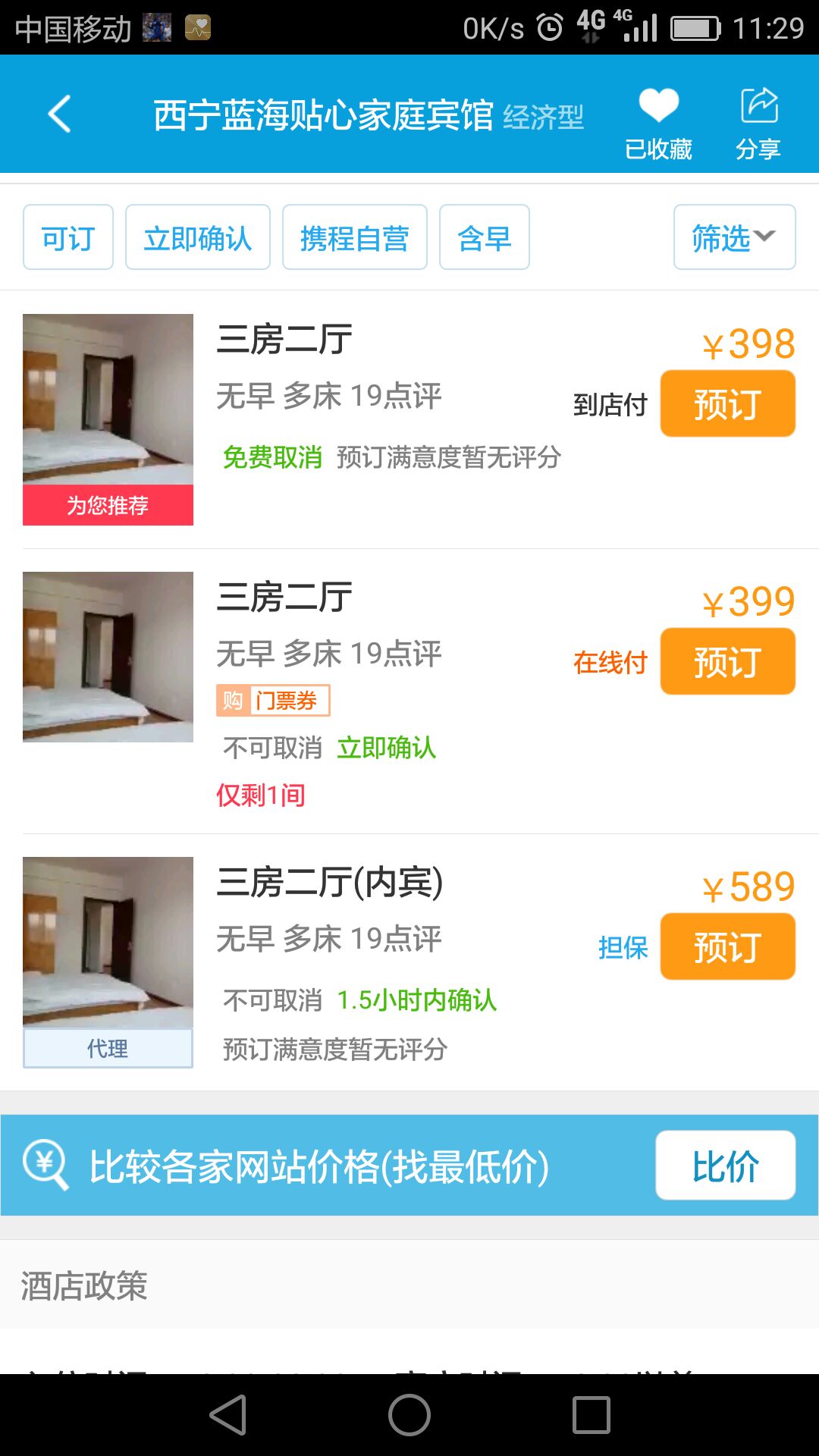
Task: Select the 可订 filter chip
Action: (x=68, y=237)
